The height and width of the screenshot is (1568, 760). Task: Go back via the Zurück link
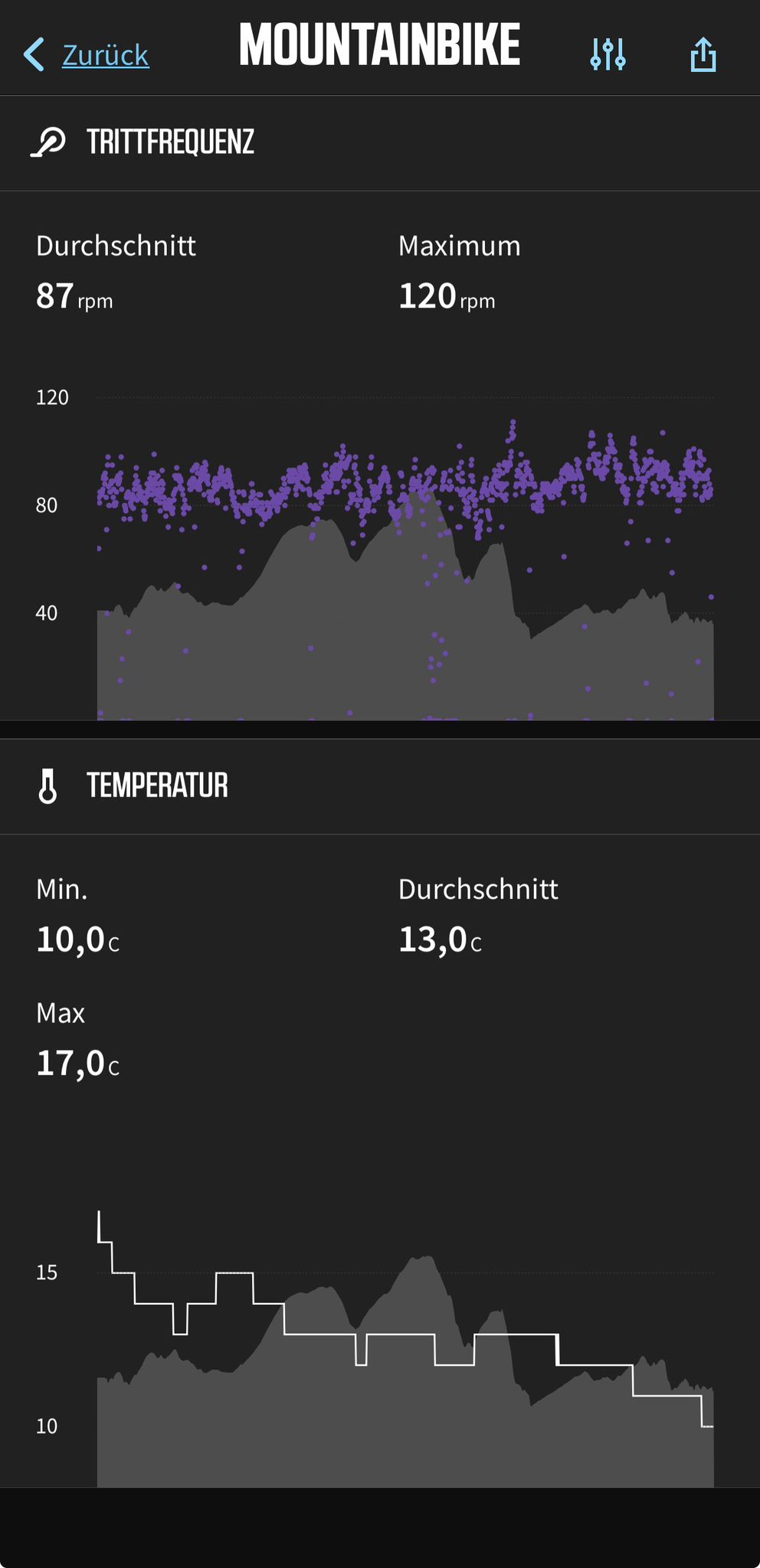[x=87, y=55]
